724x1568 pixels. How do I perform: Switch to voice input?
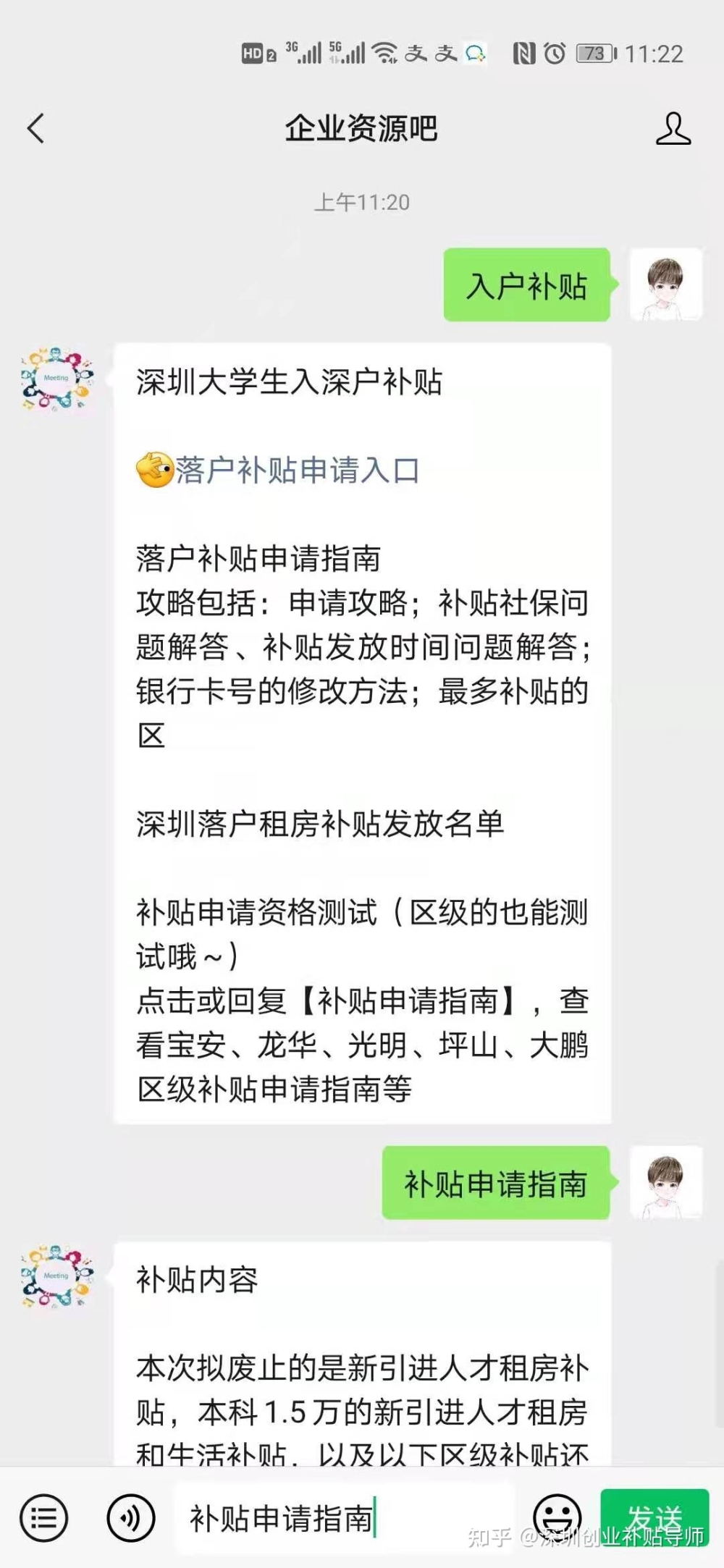(x=130, y=1518)
